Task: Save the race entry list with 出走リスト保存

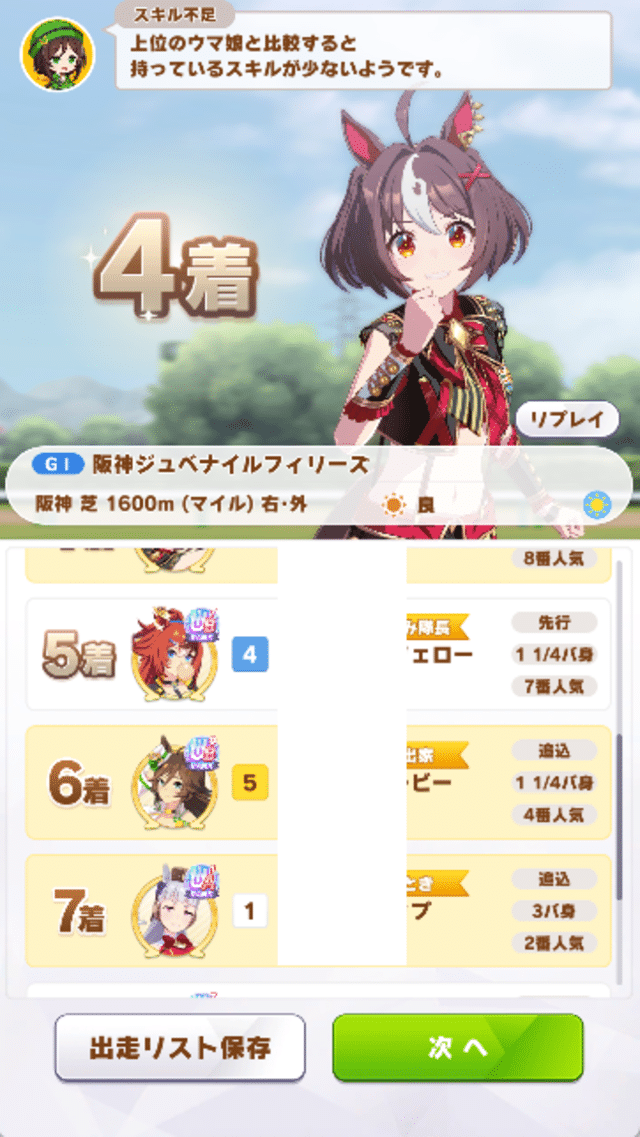Action: (180, 1047)
